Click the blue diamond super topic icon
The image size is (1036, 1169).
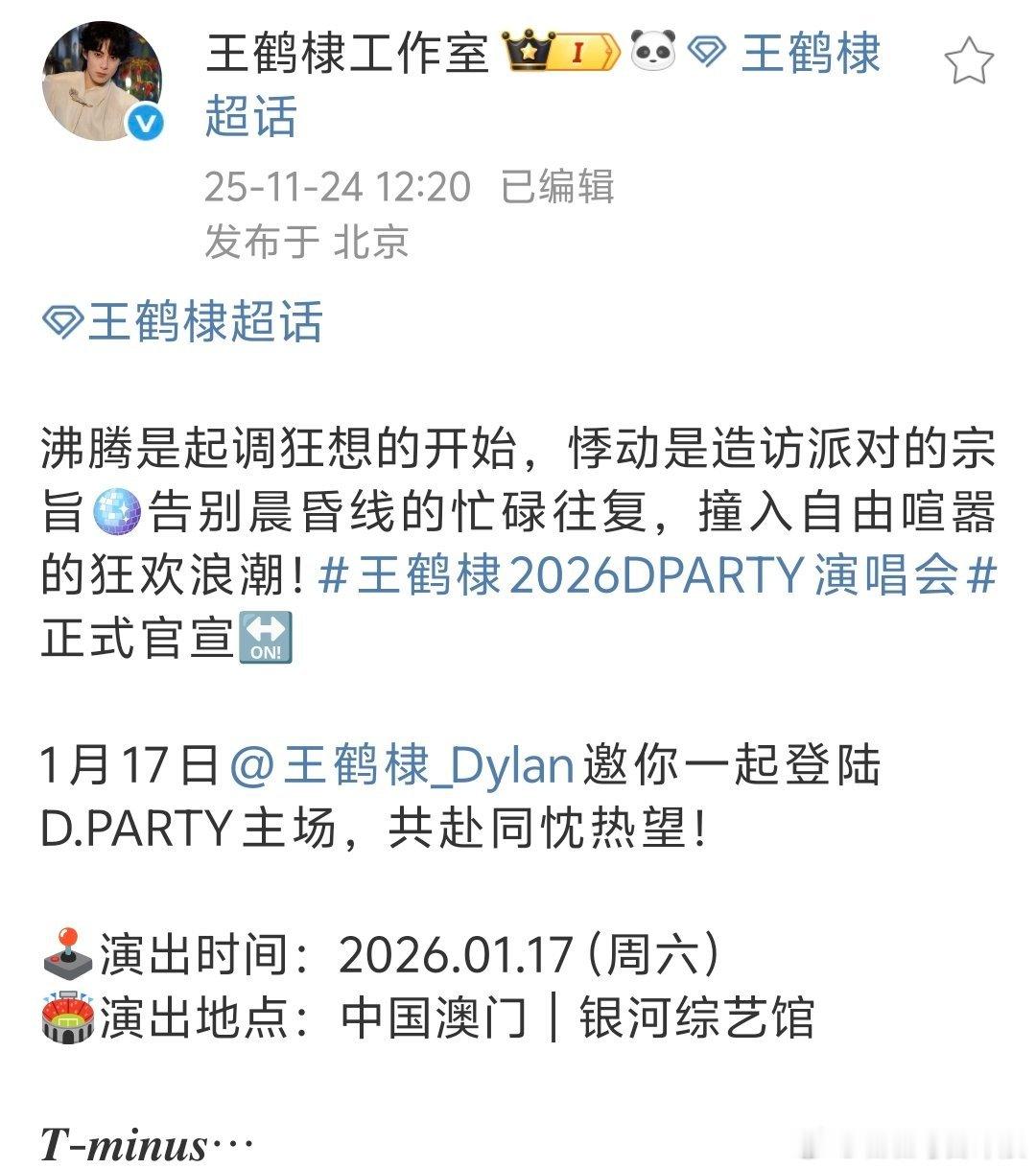click(707, 59)
